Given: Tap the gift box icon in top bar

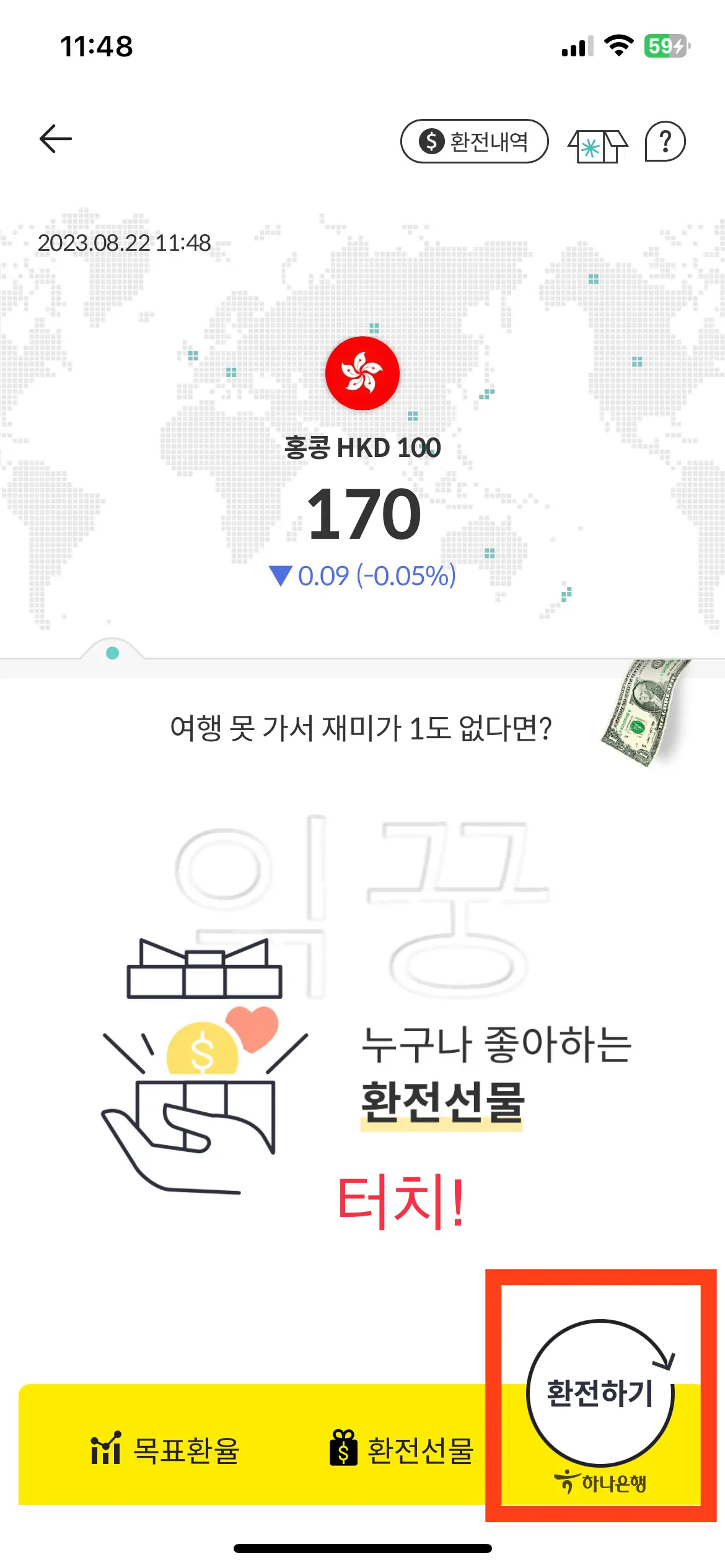Looking at the screenshot, I should click(597, 144).
